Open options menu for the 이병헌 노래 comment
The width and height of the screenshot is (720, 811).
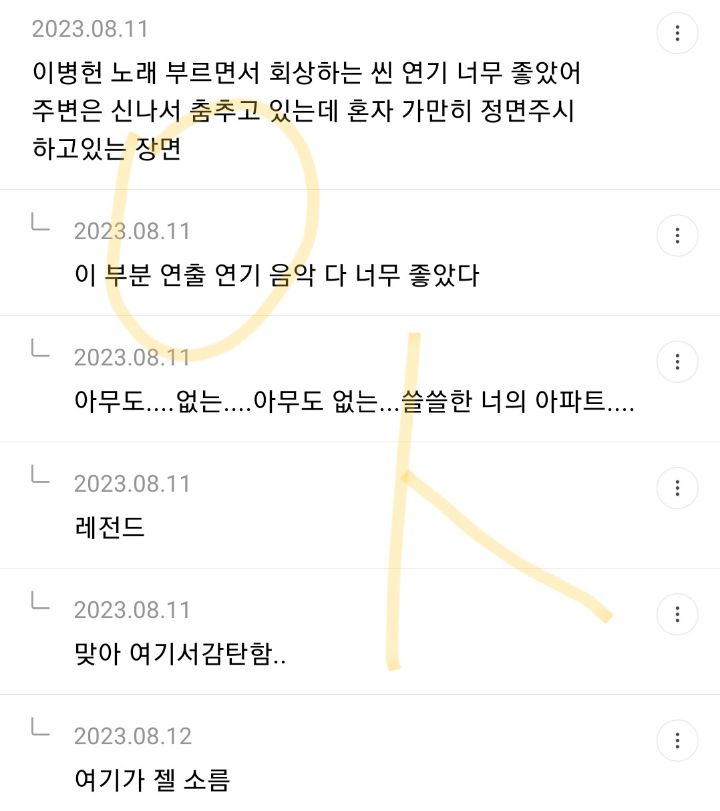[677, 34]
